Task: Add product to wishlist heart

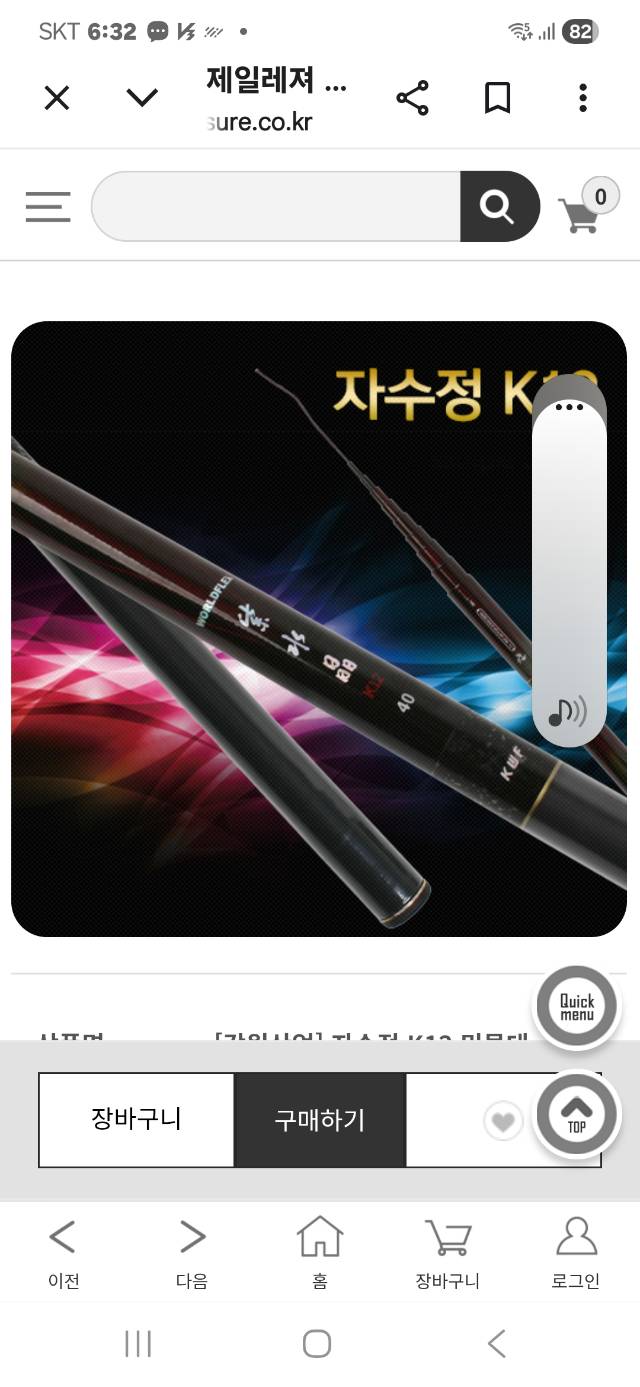Action: coord(502,1122)
